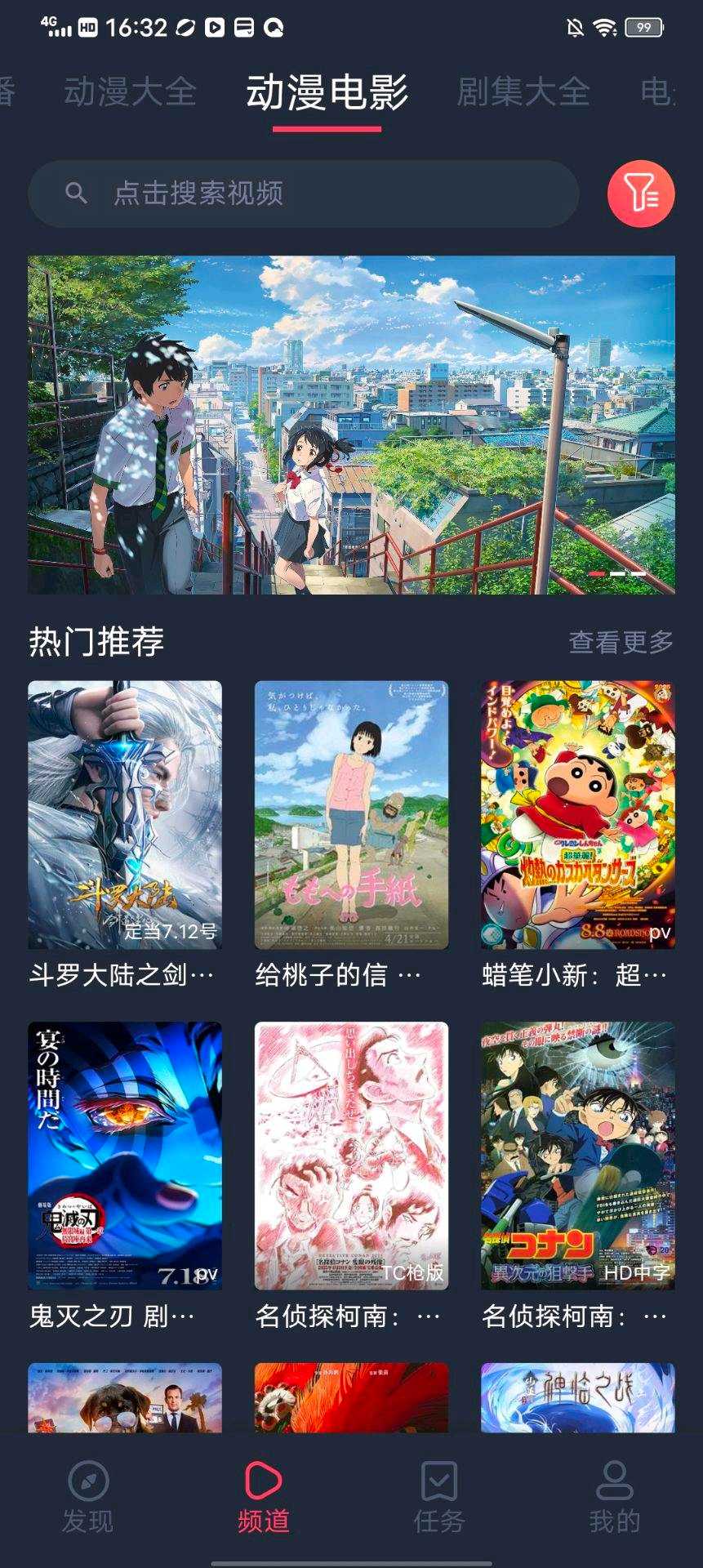Switch to the 动漫大全 tab
The width and height of the screenshot is (703, 1568).
pos(130,91)
